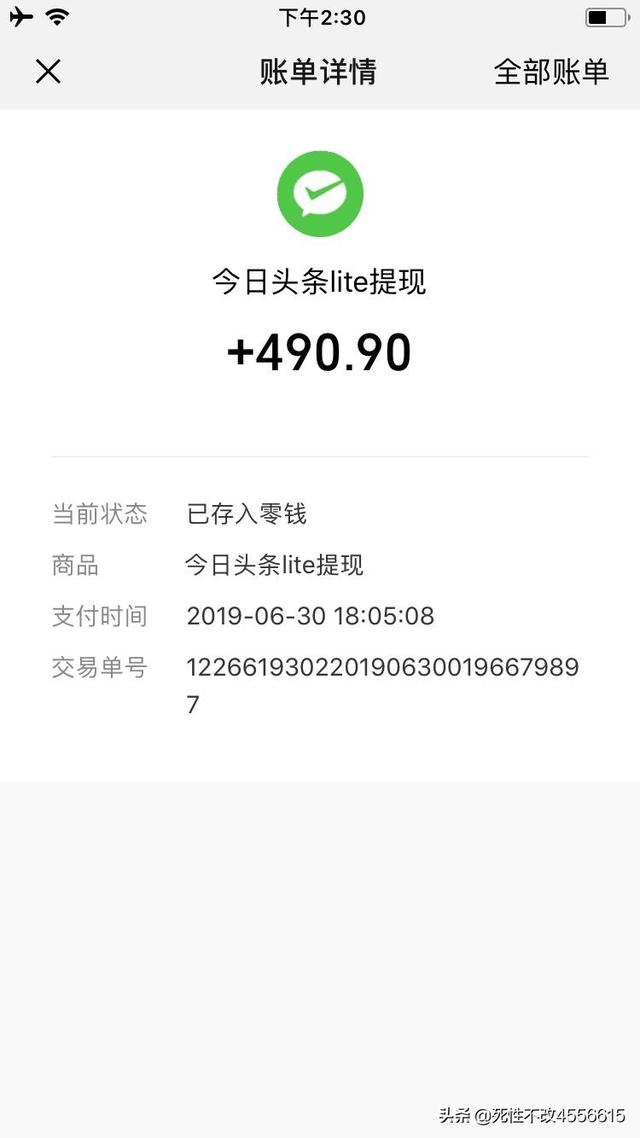
Task: Close the bill details page
Action: point(48,71)
